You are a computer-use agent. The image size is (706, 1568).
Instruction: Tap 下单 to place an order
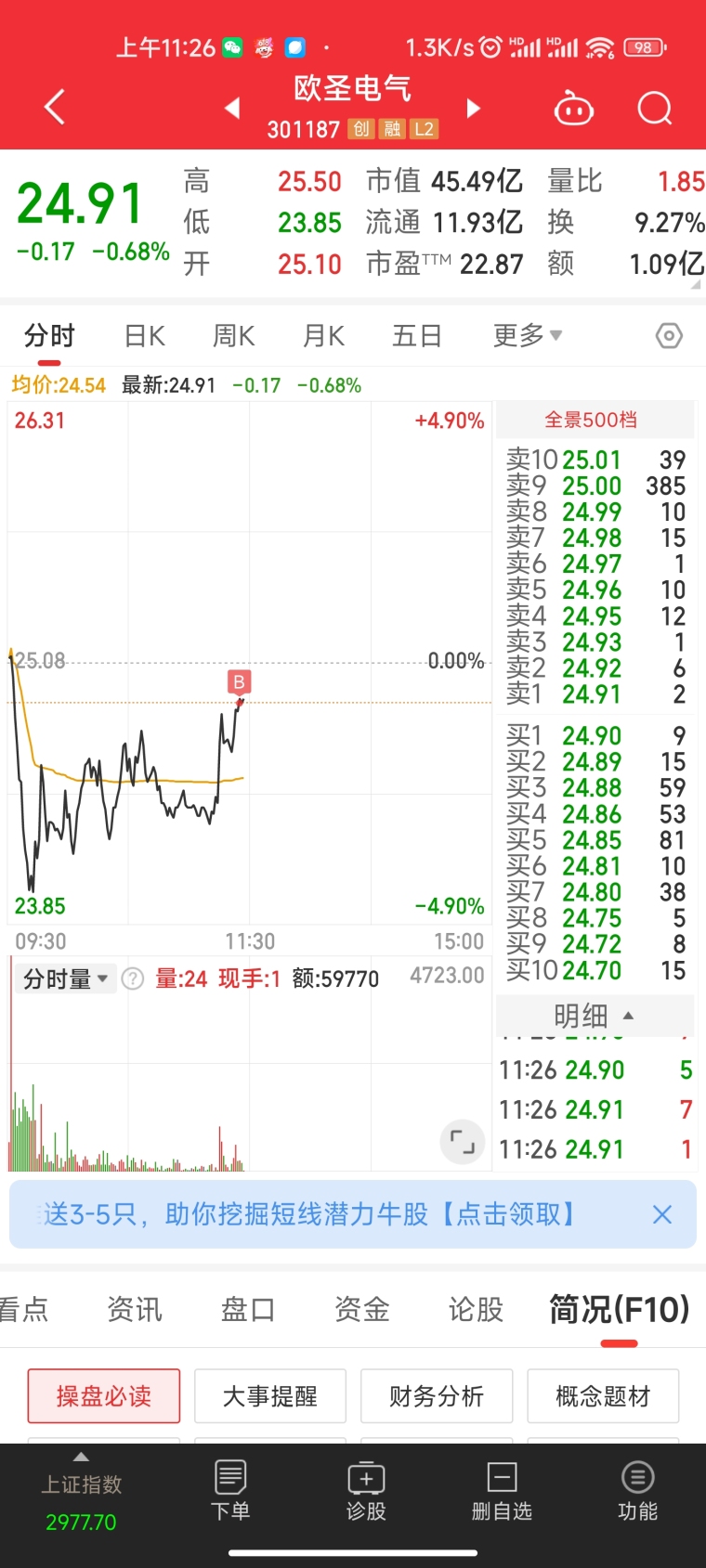pos(230,1491)
